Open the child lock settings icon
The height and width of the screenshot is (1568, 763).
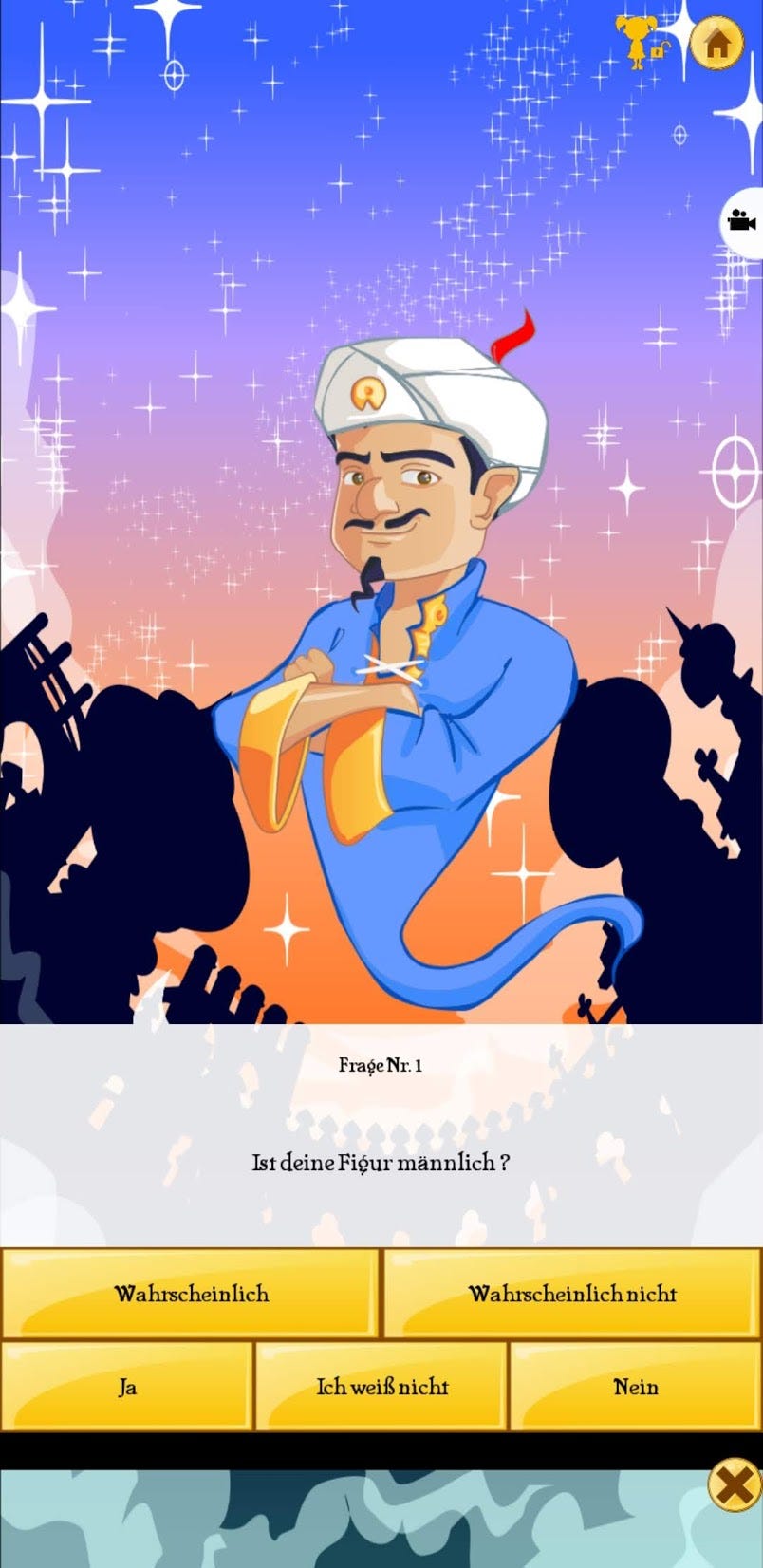click(642, 42)
